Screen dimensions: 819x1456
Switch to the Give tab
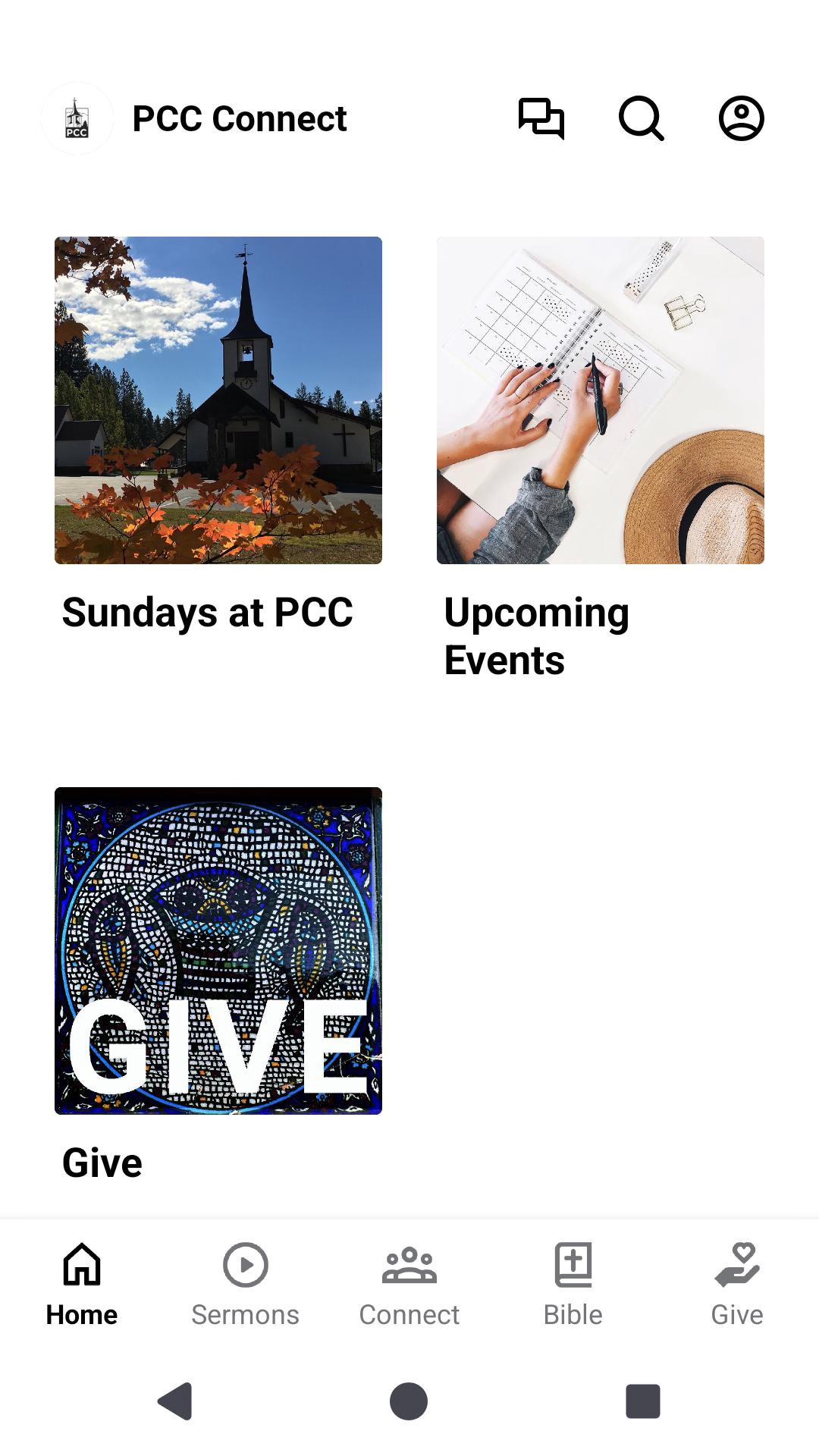click(737, 1283)
